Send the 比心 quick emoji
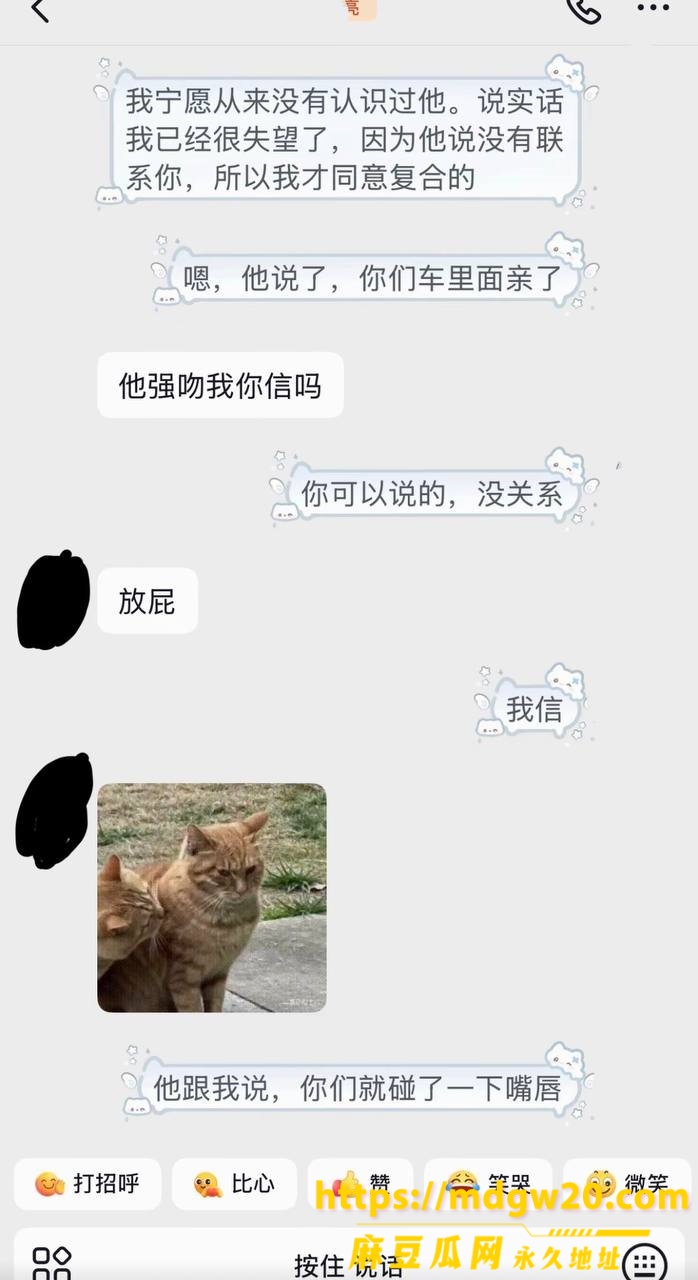698x1280 pixels. pos(234,1184)
